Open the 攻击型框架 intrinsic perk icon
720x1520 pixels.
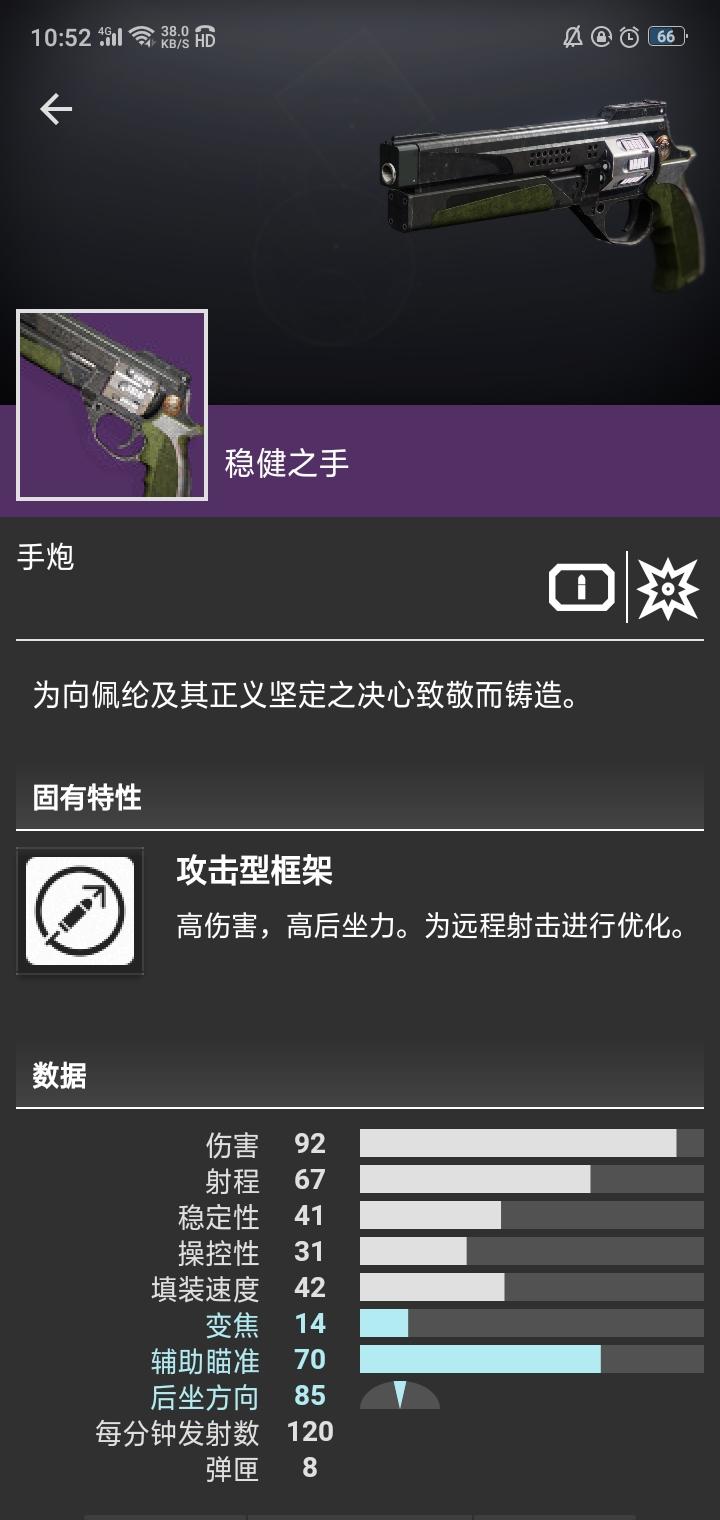(80, 911)
